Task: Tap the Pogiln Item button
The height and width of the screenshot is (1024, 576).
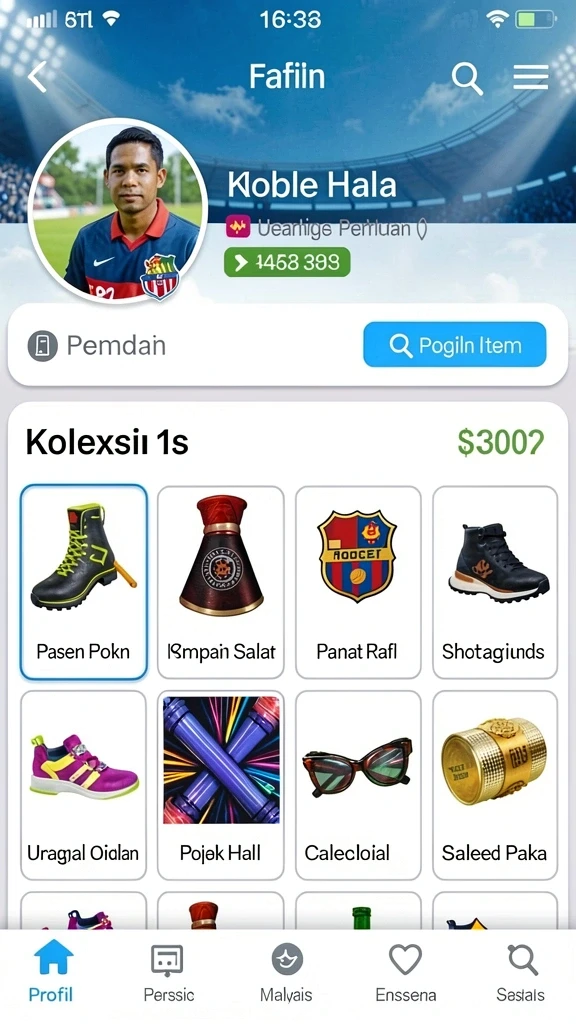Action: pos(455,344)
